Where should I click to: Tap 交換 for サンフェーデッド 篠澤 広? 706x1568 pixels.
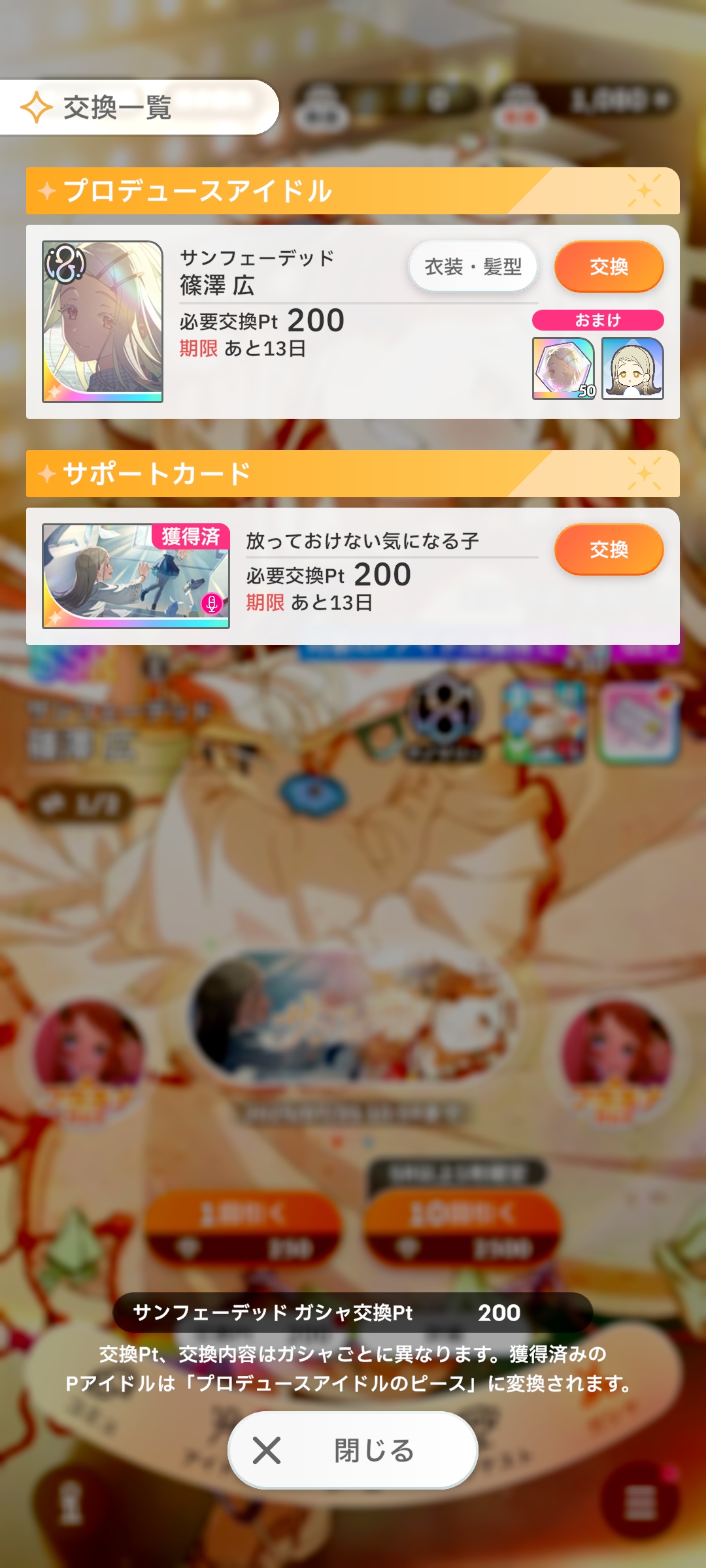pyautogui.click(x=609, y=267)
